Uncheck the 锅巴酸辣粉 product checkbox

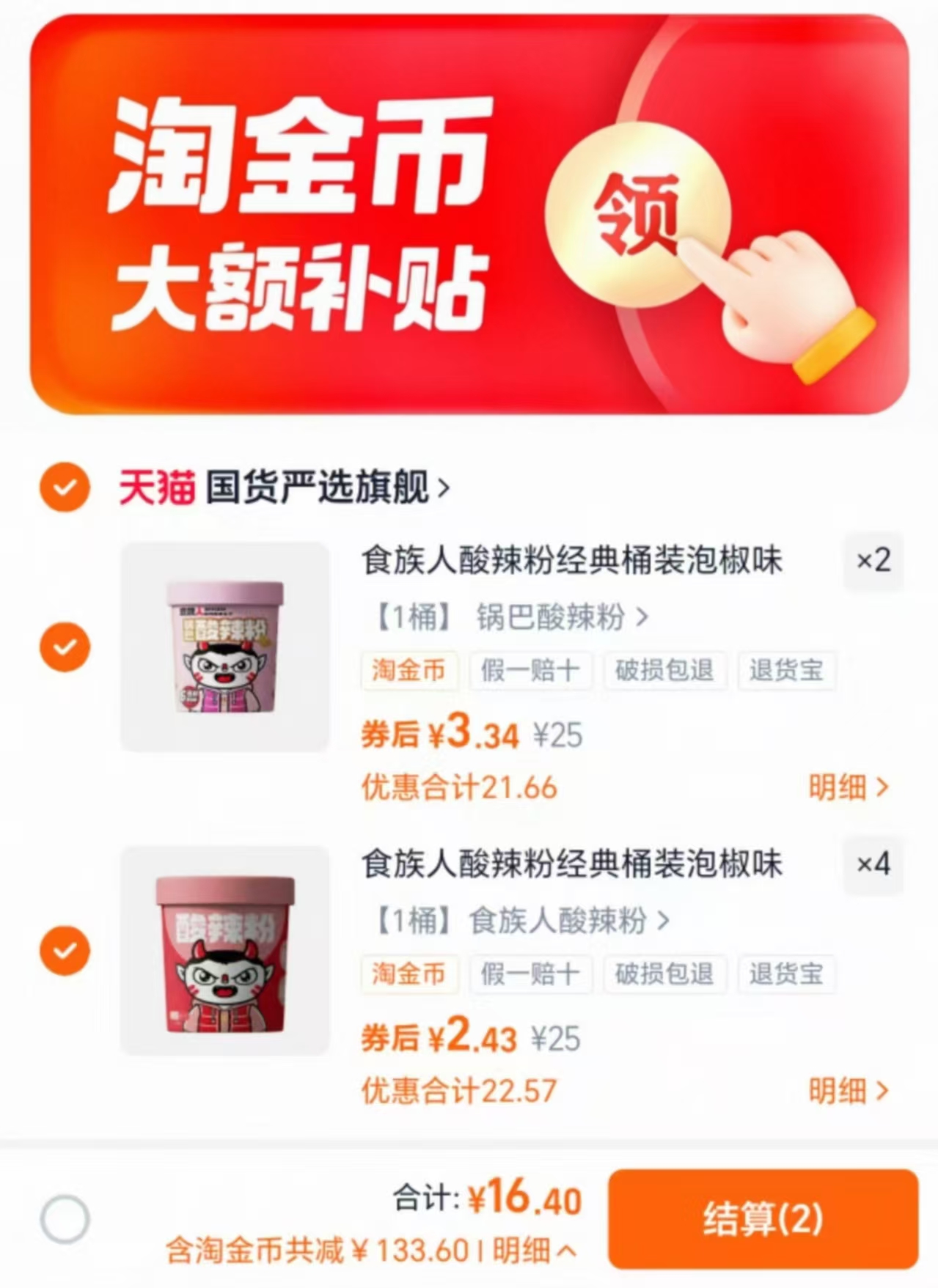pos(65,645)
